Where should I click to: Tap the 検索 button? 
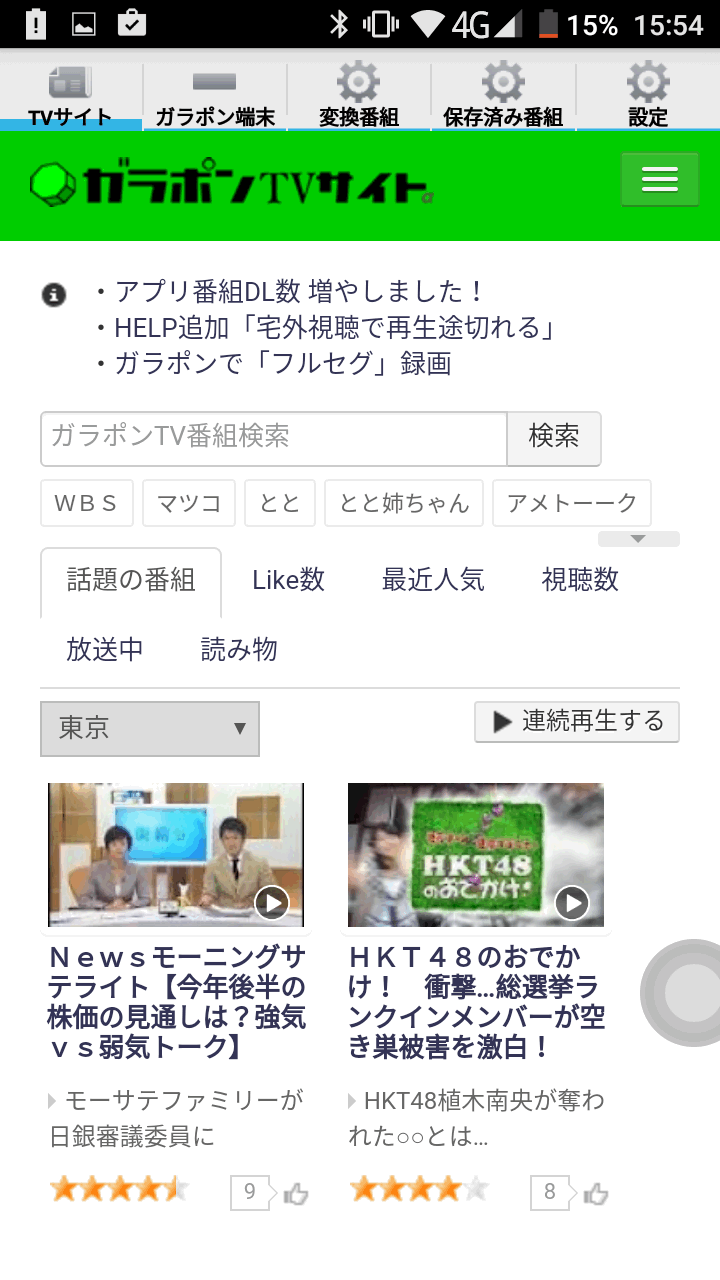pos(554,438)
